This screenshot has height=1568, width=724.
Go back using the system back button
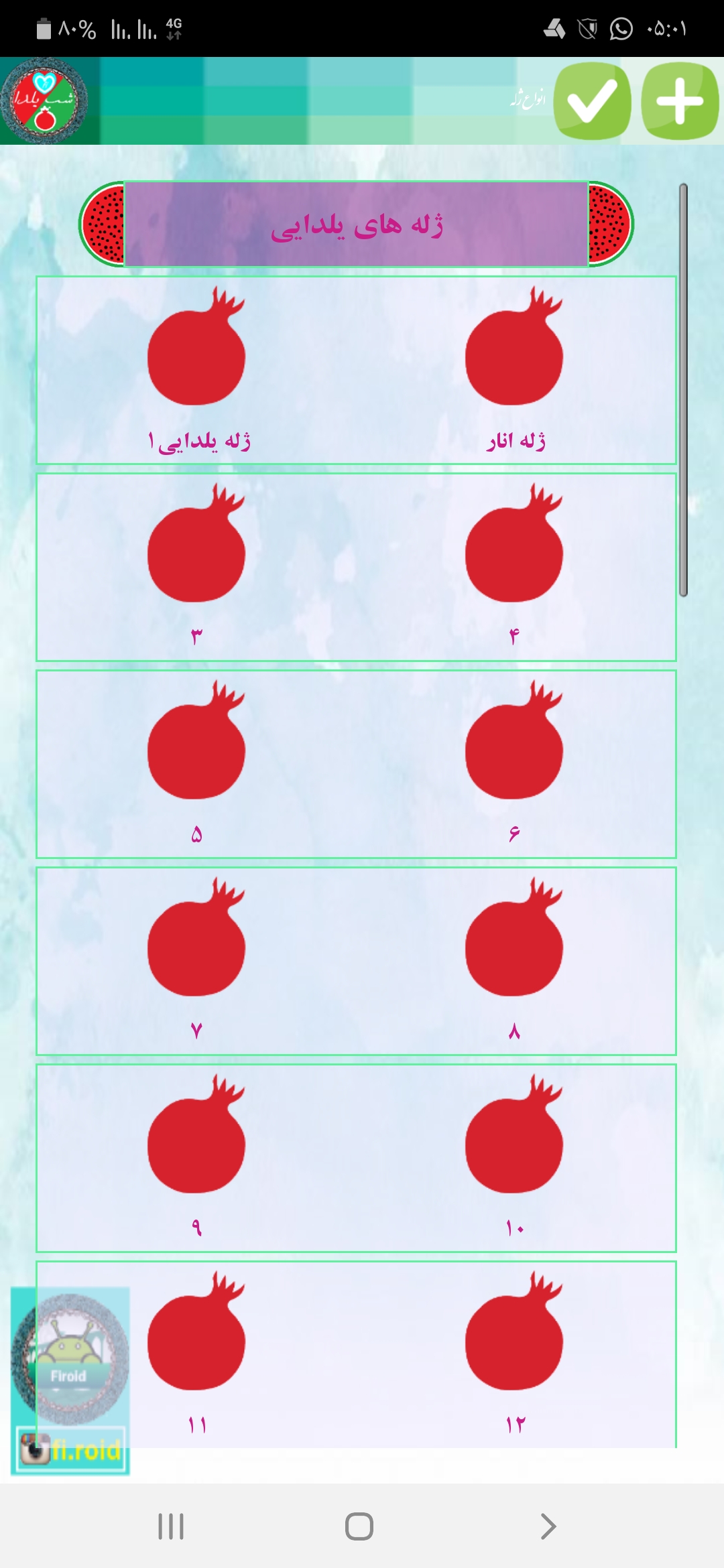click(x=548, y=1526)
